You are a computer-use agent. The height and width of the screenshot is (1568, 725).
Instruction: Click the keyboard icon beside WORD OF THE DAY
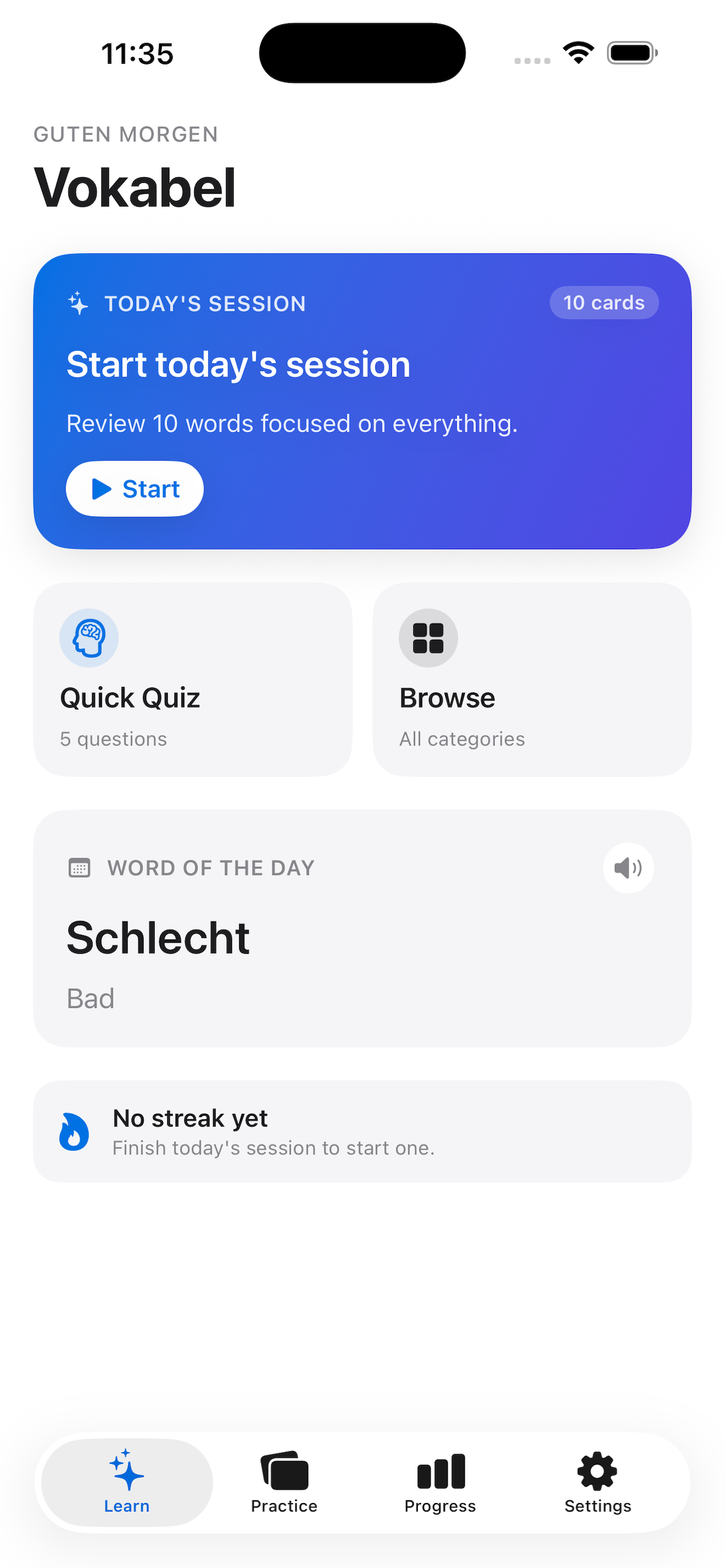pos(79,868)
